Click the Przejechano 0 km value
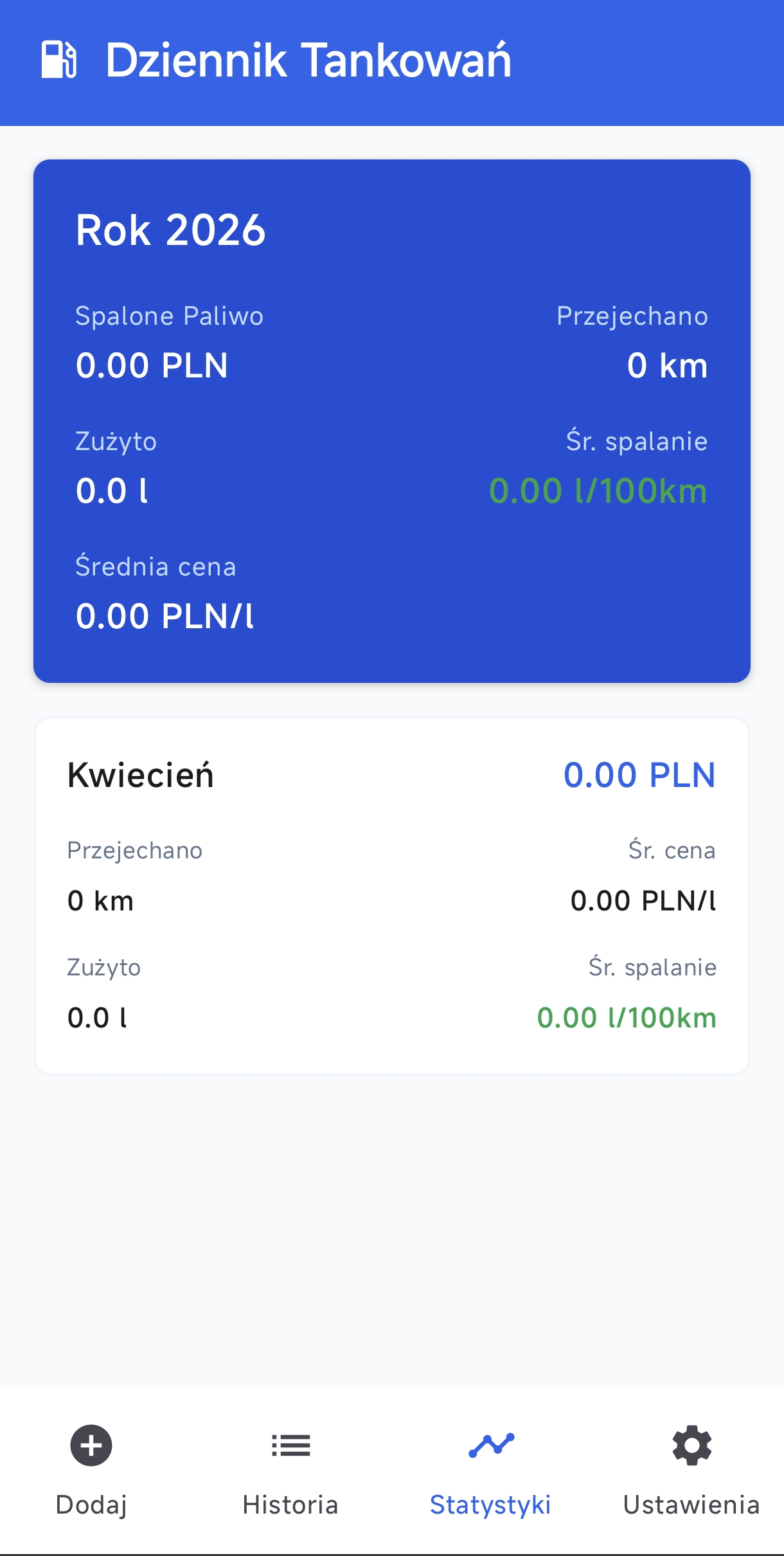 (x=667, y=365)
